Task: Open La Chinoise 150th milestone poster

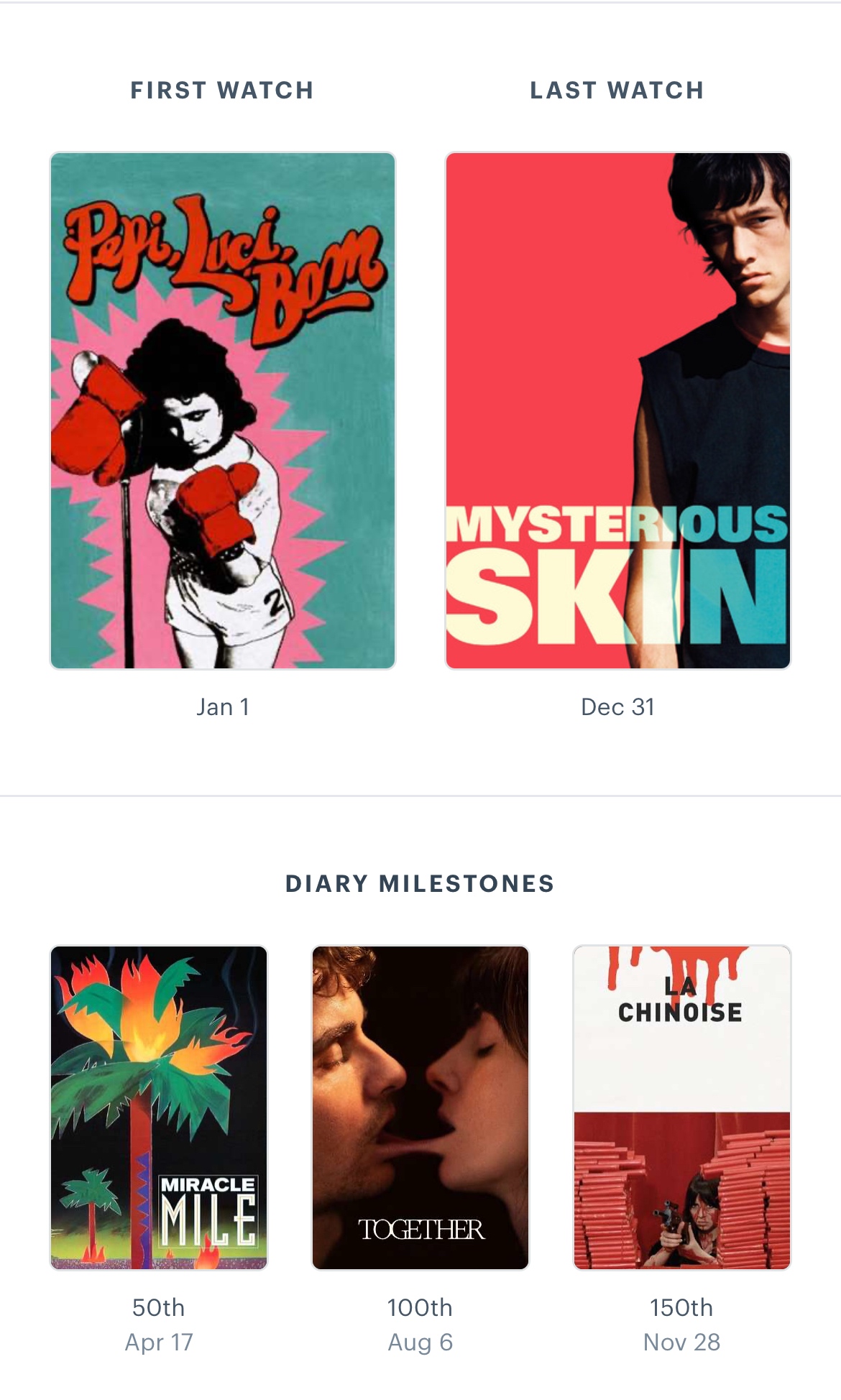Action: pyautogui.click(x=681, y=1107)
